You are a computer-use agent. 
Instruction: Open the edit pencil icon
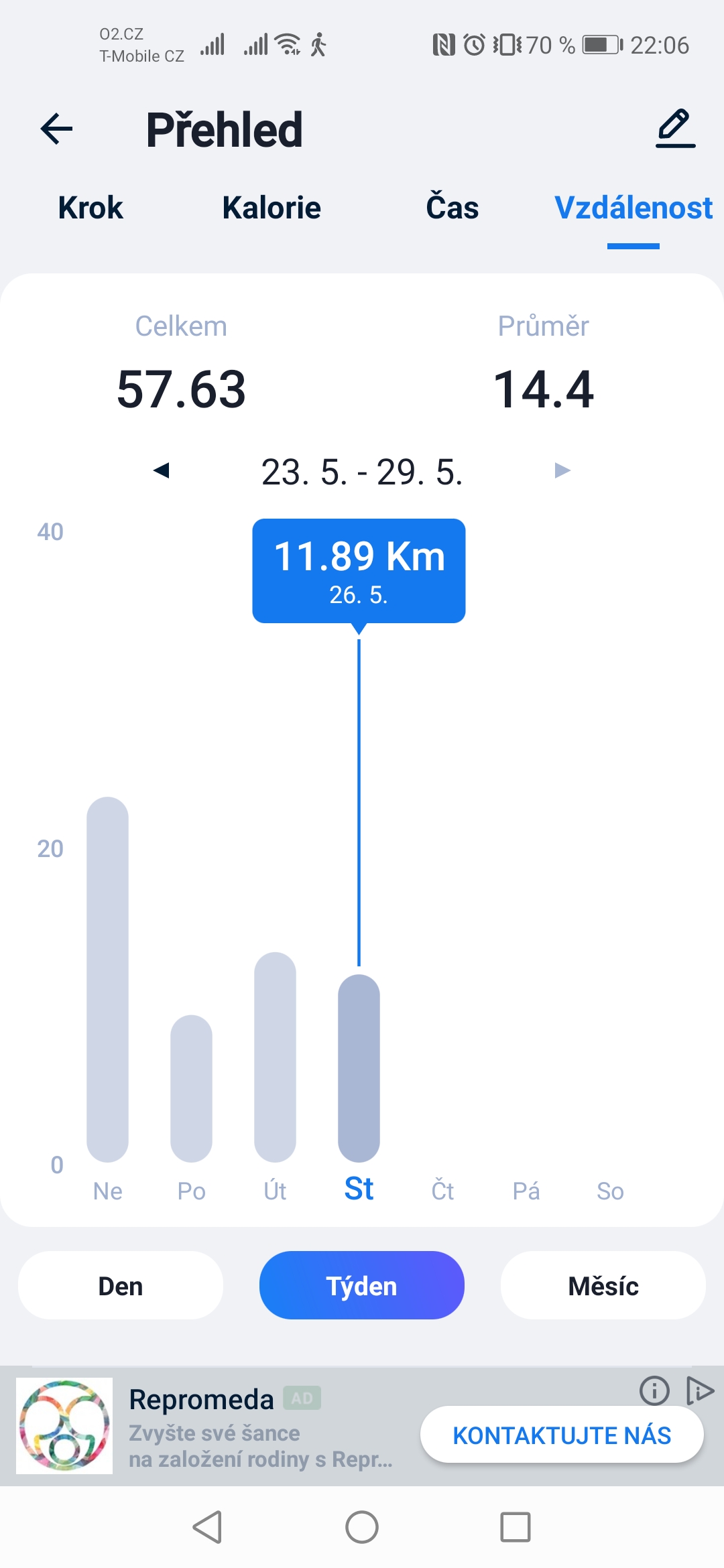675,128
